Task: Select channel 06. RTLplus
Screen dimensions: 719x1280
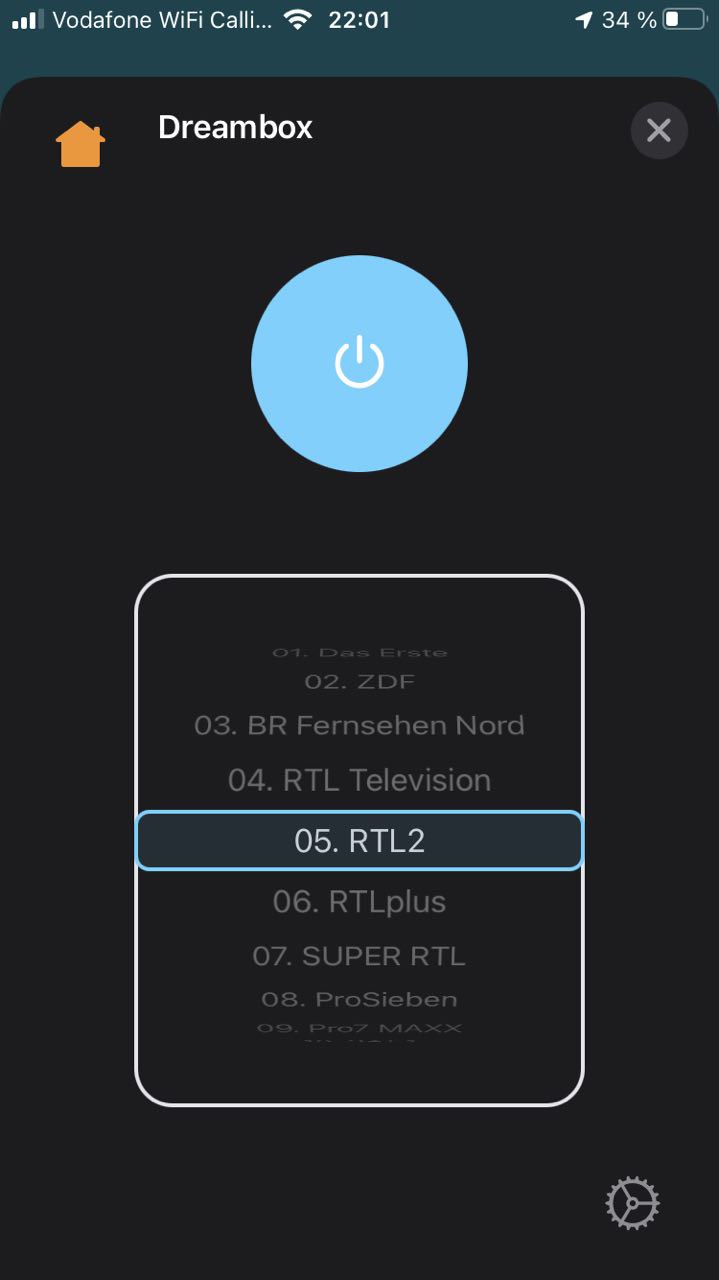Action: tap(359, 902)
